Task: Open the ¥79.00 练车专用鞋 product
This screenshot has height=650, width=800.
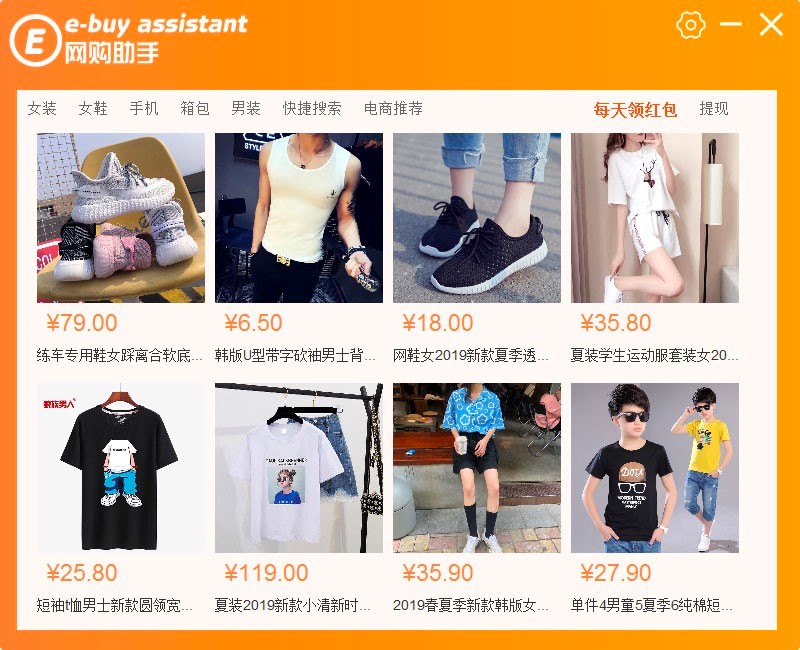Action: point(121,218)
